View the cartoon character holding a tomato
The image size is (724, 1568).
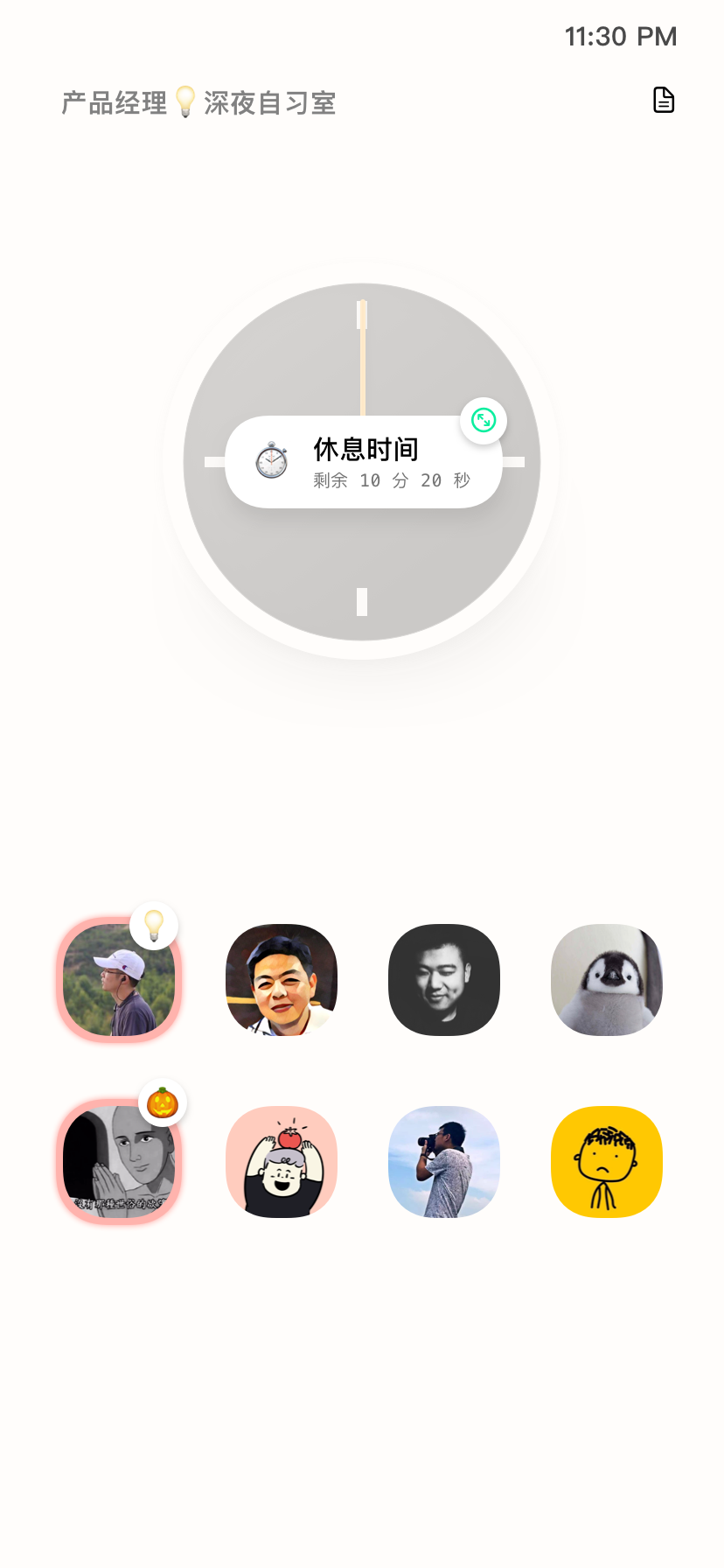282,1162
